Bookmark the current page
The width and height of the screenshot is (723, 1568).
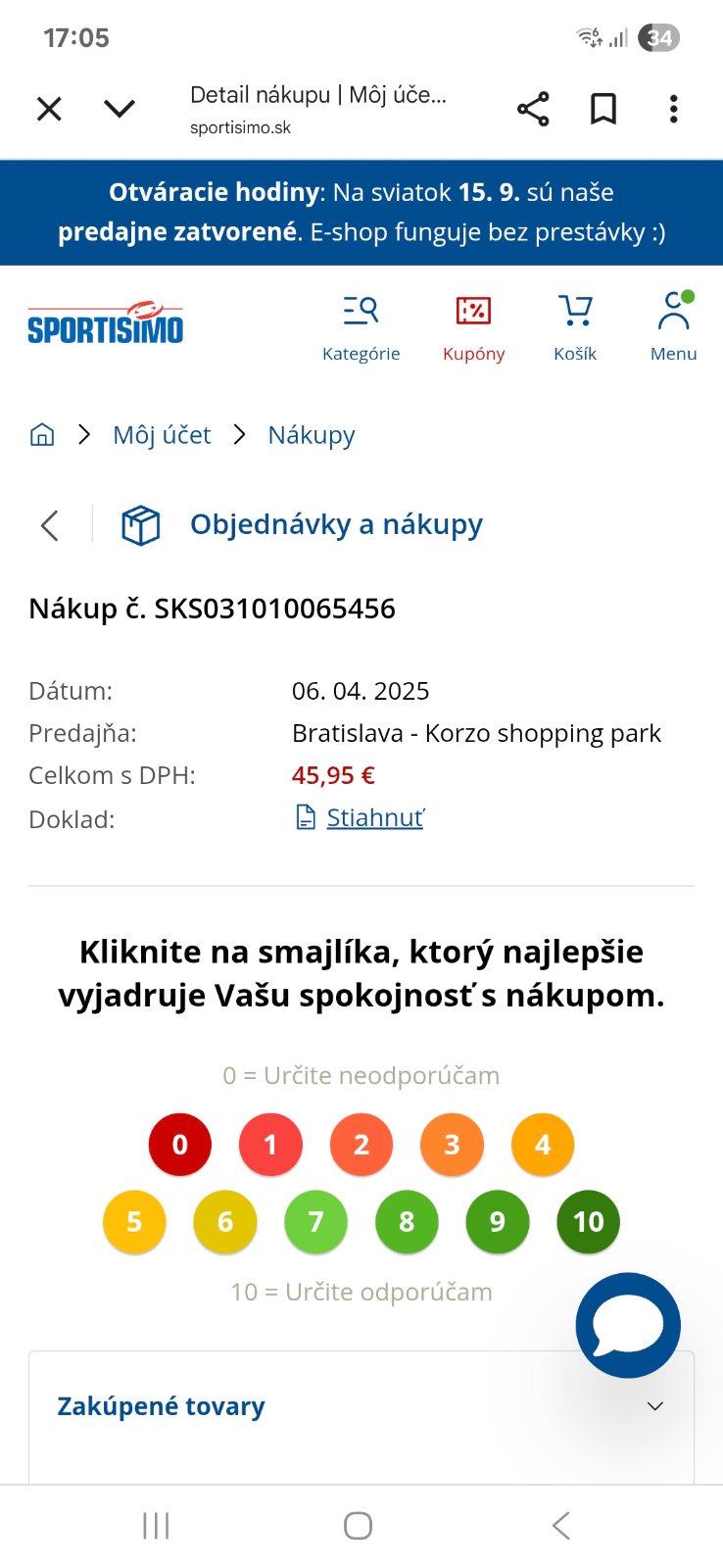(x=603, y=109)
